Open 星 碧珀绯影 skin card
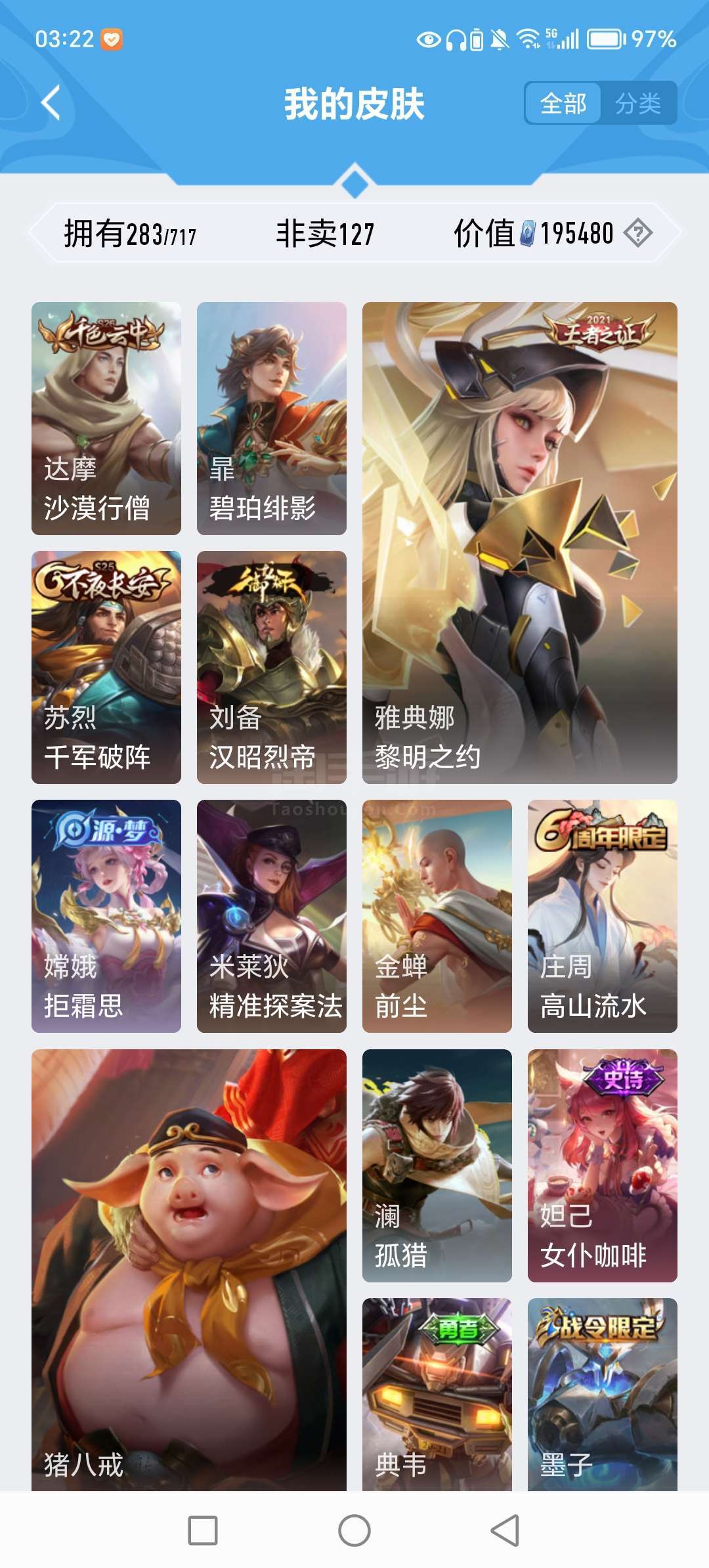This screenshot has height=1568, width=709. 272,418
